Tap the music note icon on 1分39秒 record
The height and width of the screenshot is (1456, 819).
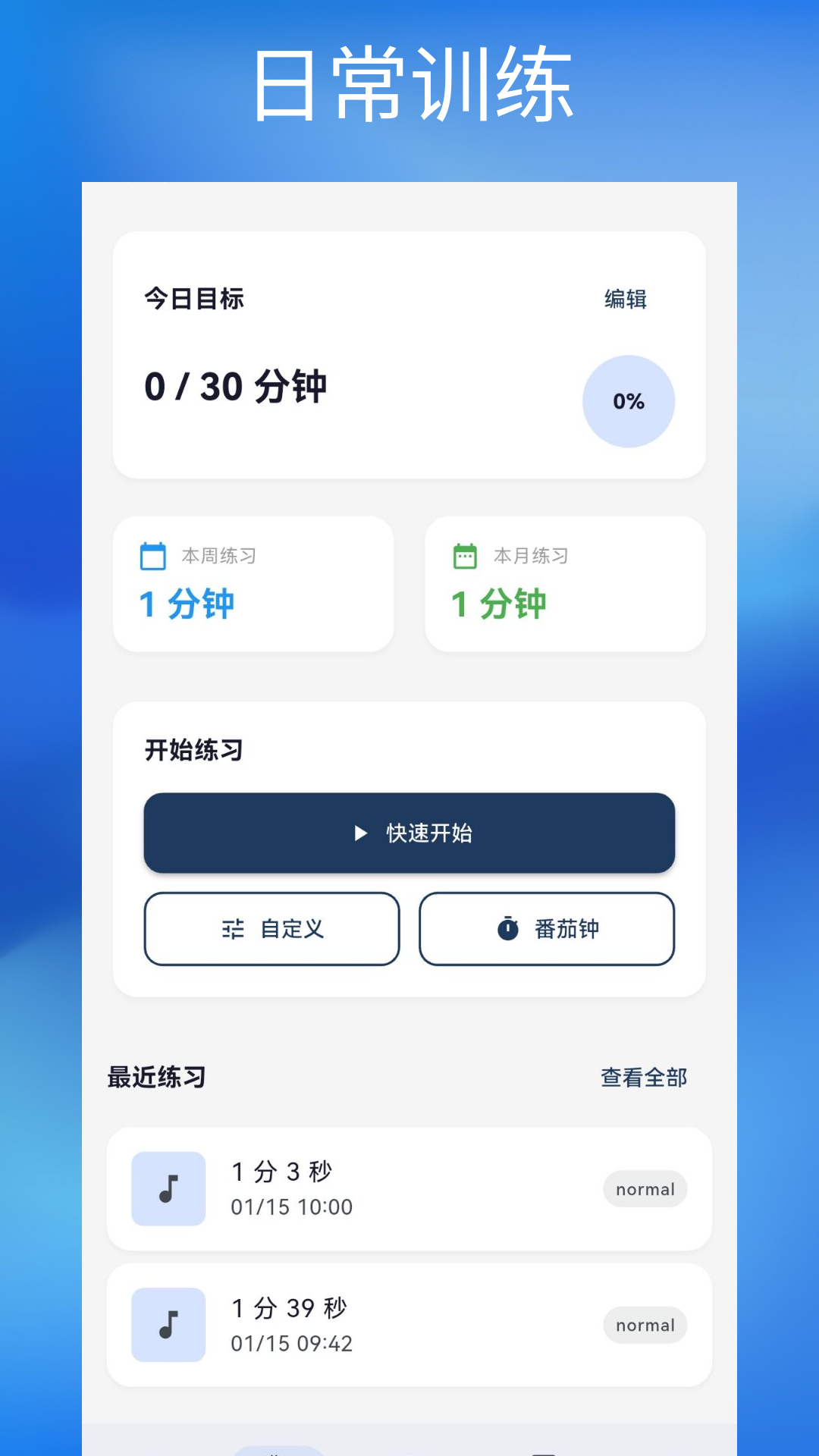(168, 1325)
